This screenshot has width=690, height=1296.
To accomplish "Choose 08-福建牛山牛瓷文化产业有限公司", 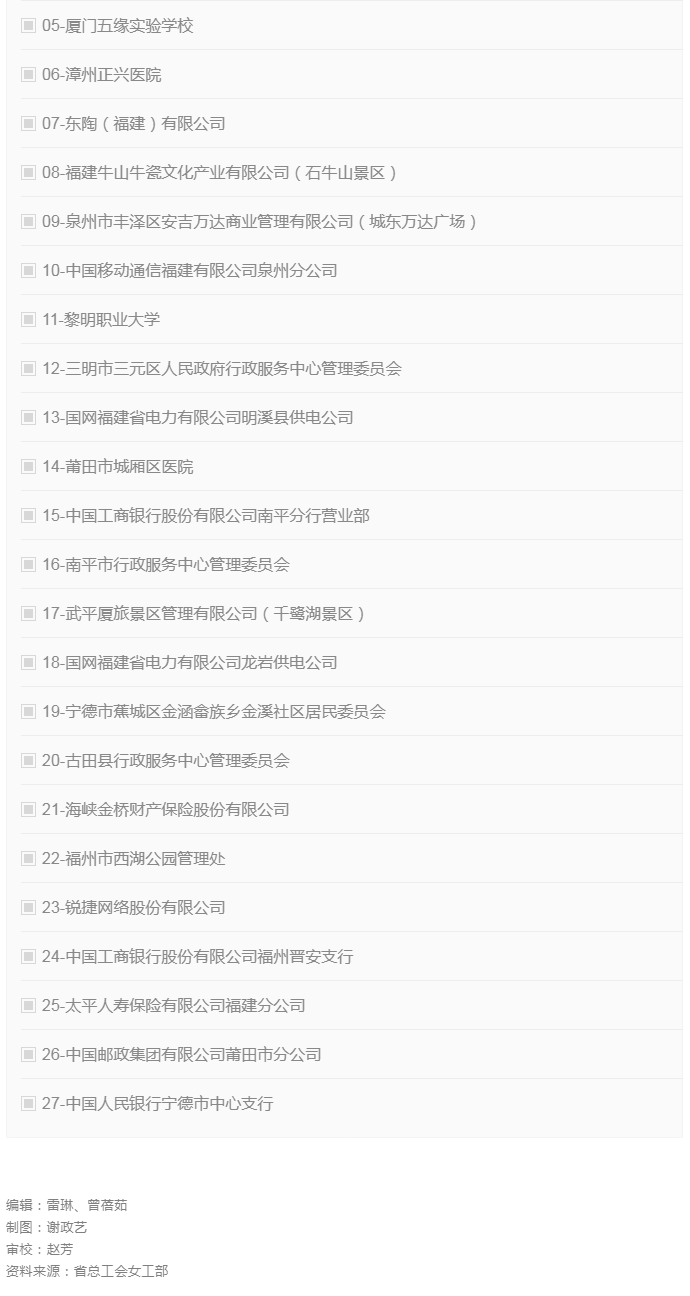I will [x=29, y=173].
